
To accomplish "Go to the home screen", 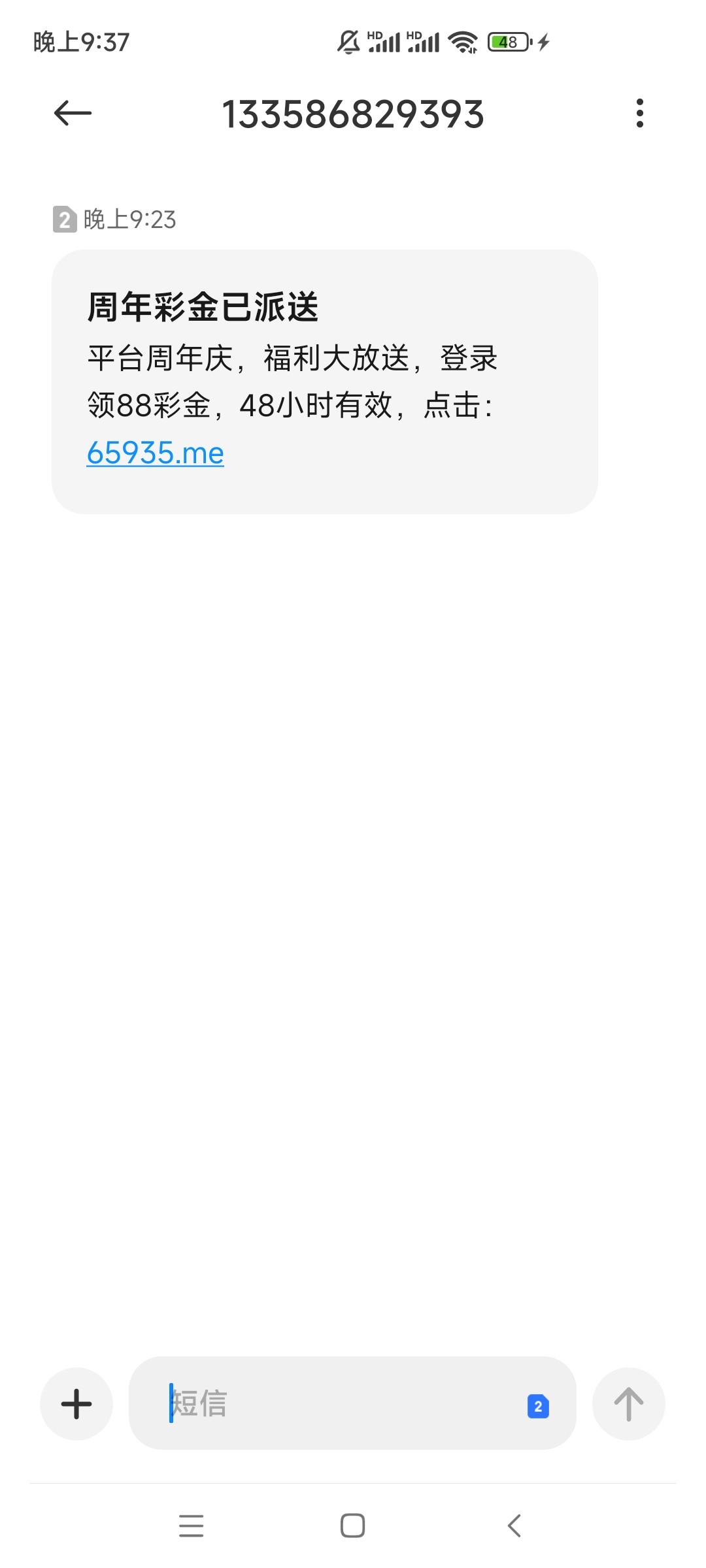I will click(352, 1526).
